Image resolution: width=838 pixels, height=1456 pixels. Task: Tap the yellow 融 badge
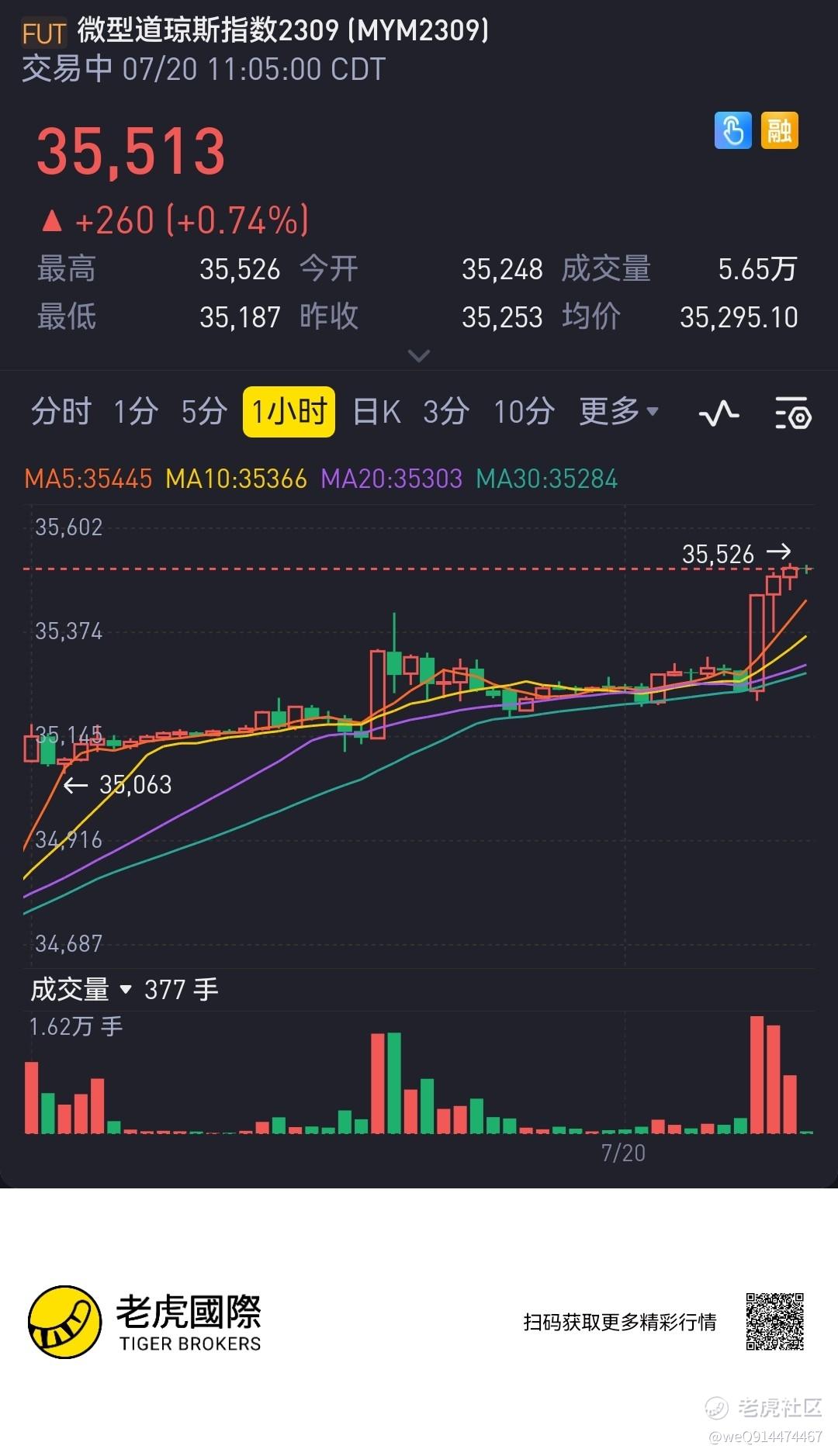(x=779, y=130)
